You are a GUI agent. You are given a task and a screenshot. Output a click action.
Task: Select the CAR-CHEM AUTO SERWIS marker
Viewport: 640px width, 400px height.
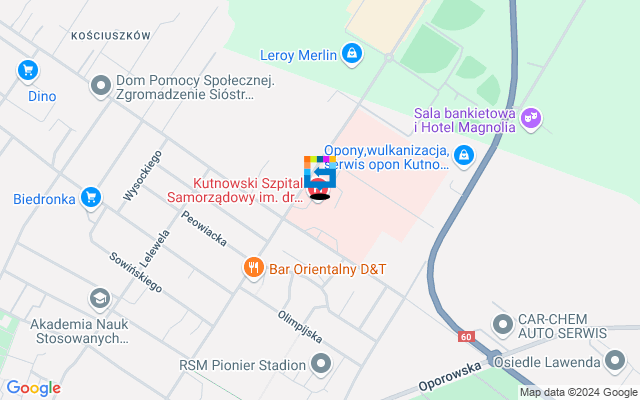[x=501, y=324]
